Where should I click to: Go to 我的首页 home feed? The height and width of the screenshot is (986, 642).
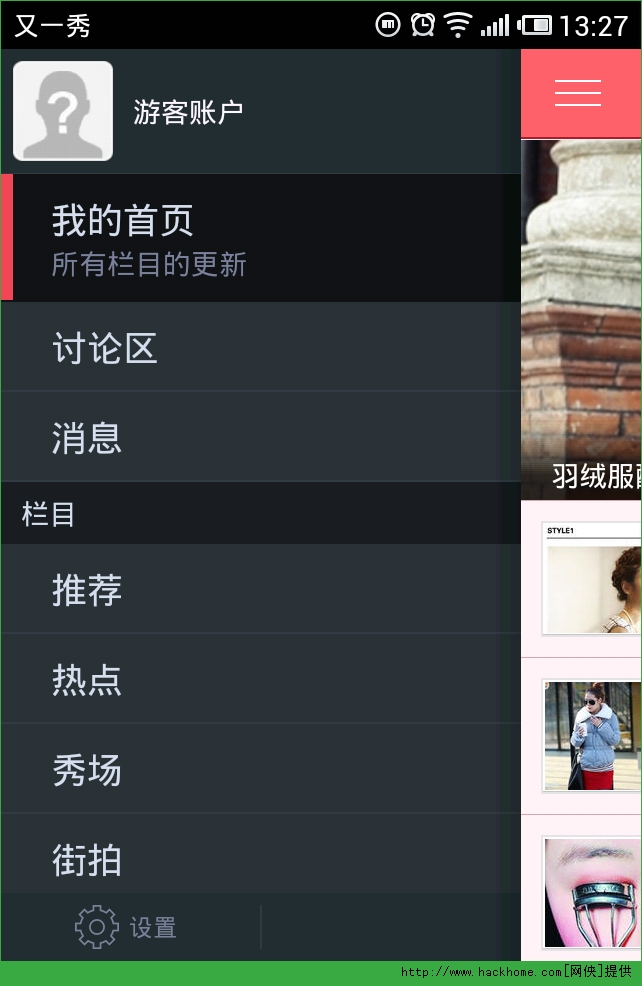[150, 238]
